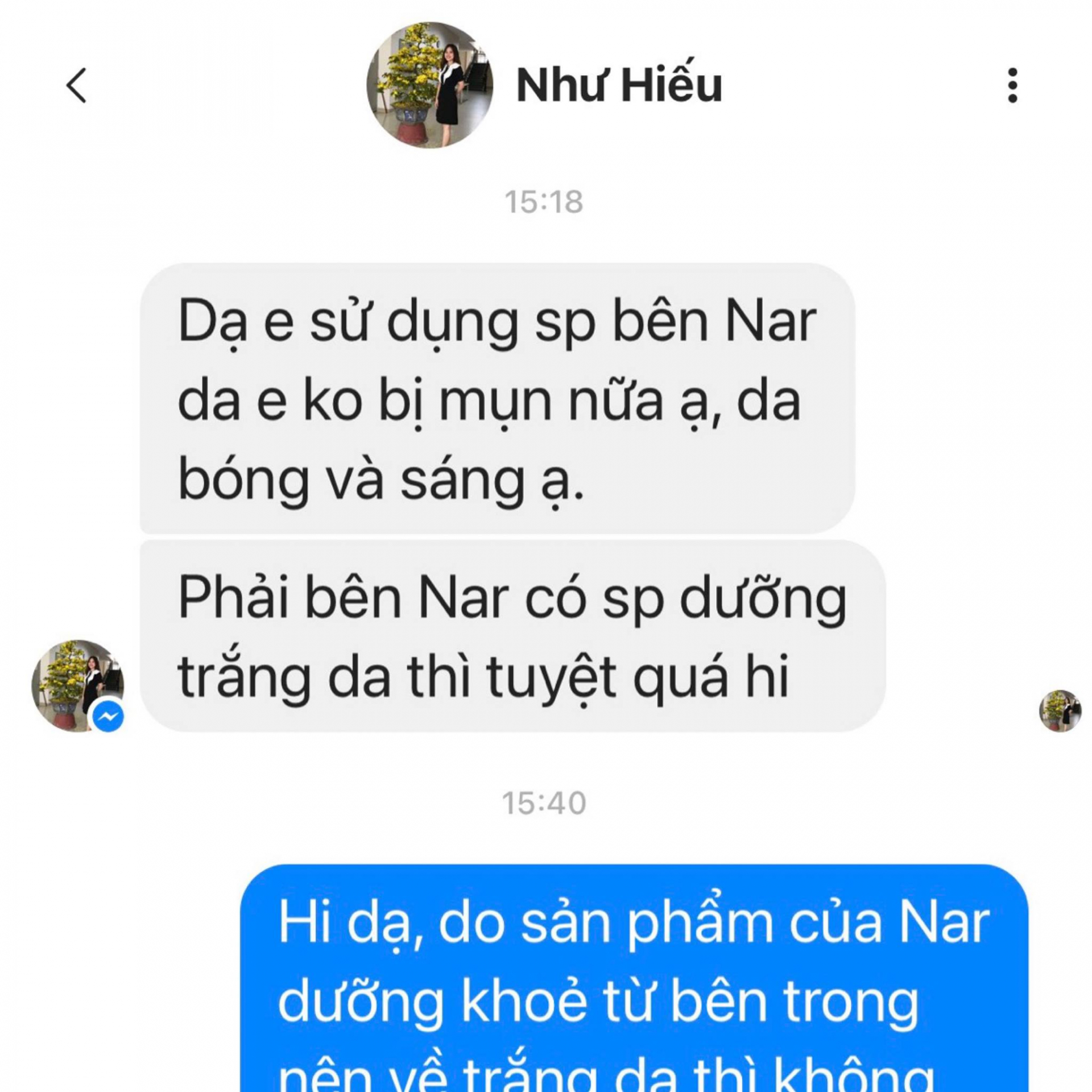Screen dimensions: 1092x1092
Task: Go back from Như Hiếu chat
Action: click(x=76, y=85)
